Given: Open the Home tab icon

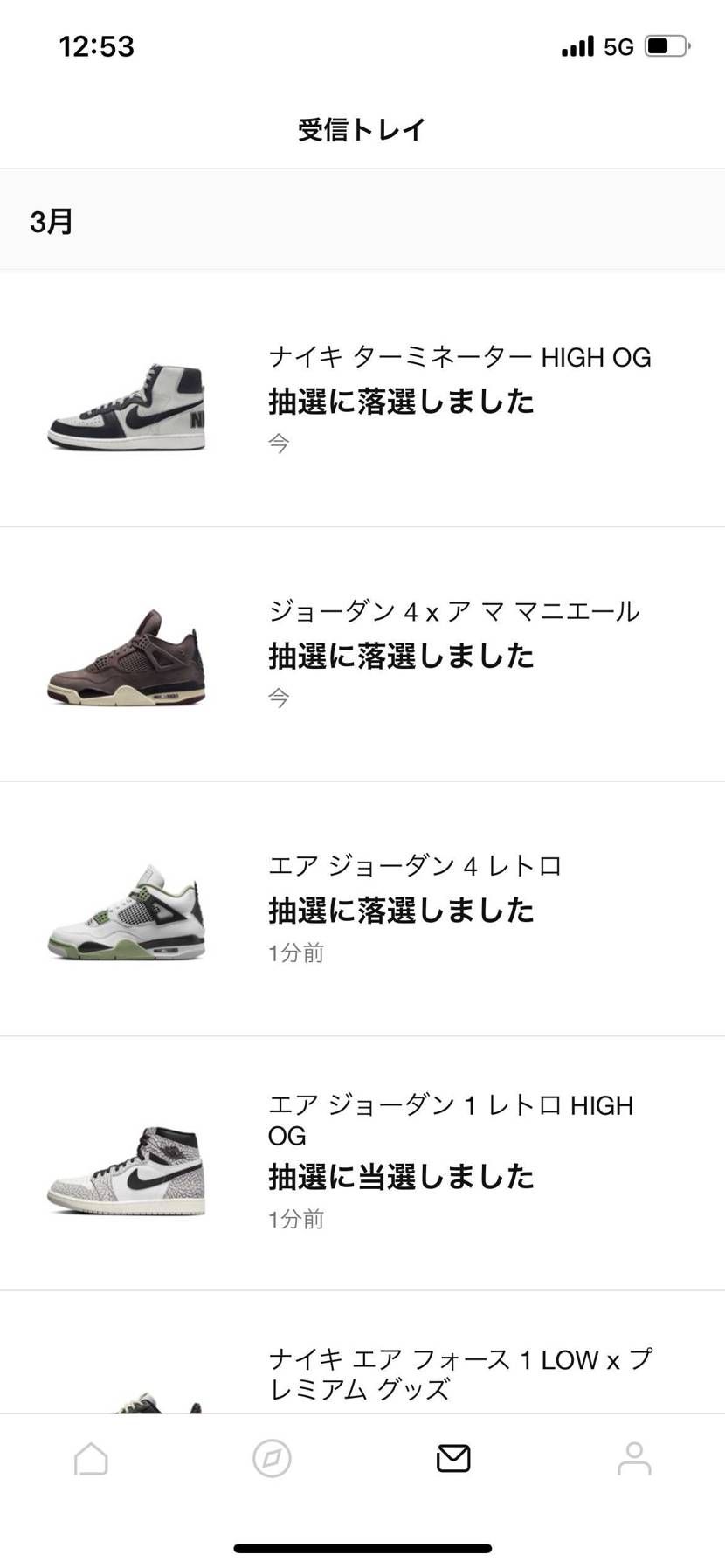Looking at the screenshot, I should (90, 1456).
